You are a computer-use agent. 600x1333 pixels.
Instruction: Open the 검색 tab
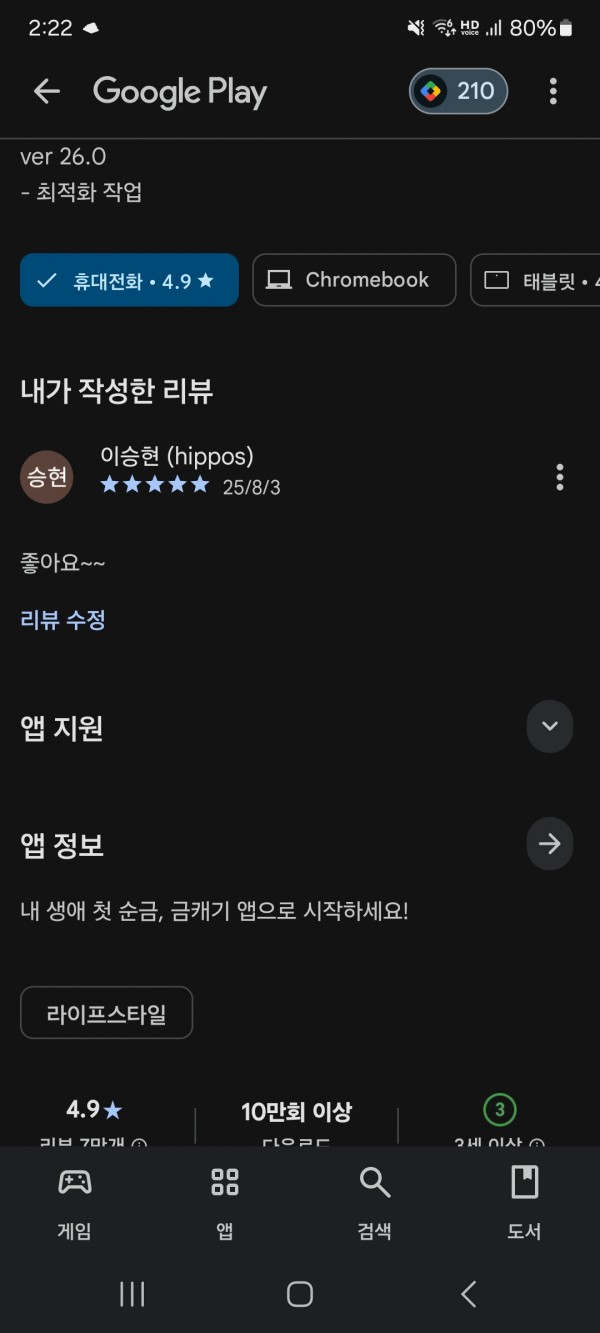(375, 1204)
